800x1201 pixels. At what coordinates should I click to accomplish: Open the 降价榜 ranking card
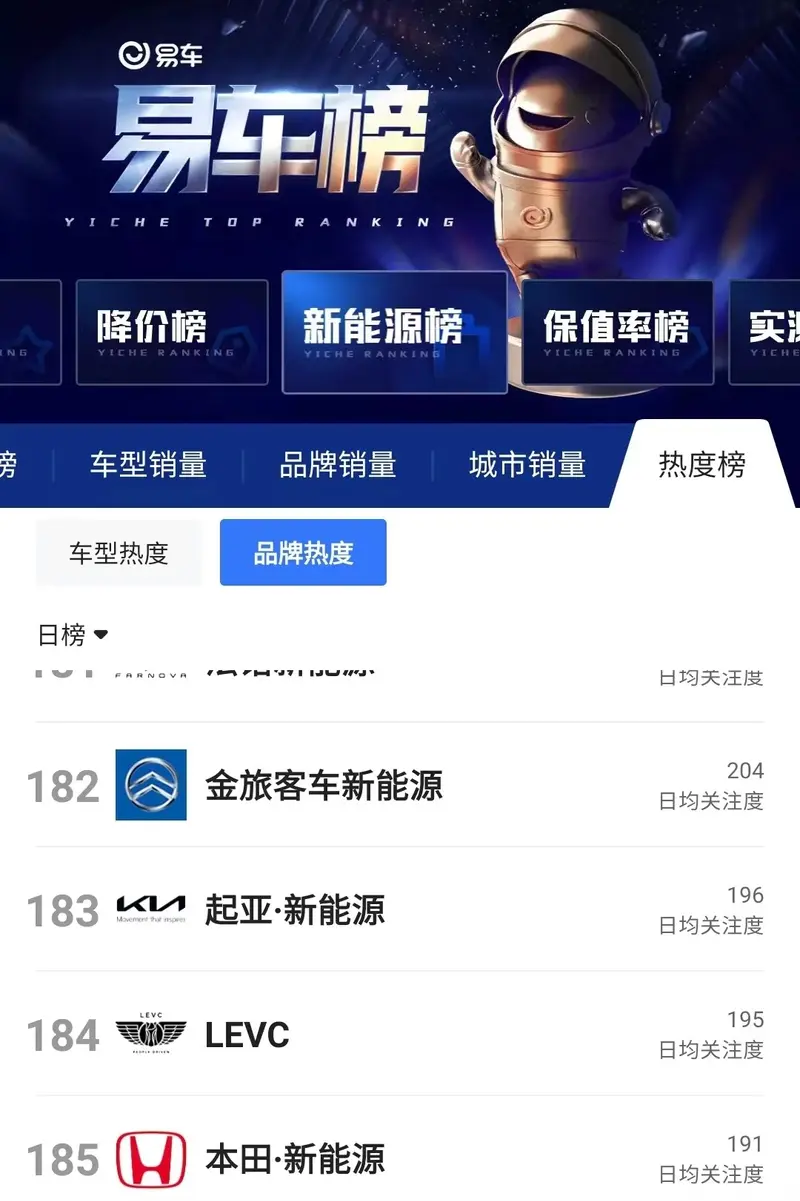coord(172,332)
